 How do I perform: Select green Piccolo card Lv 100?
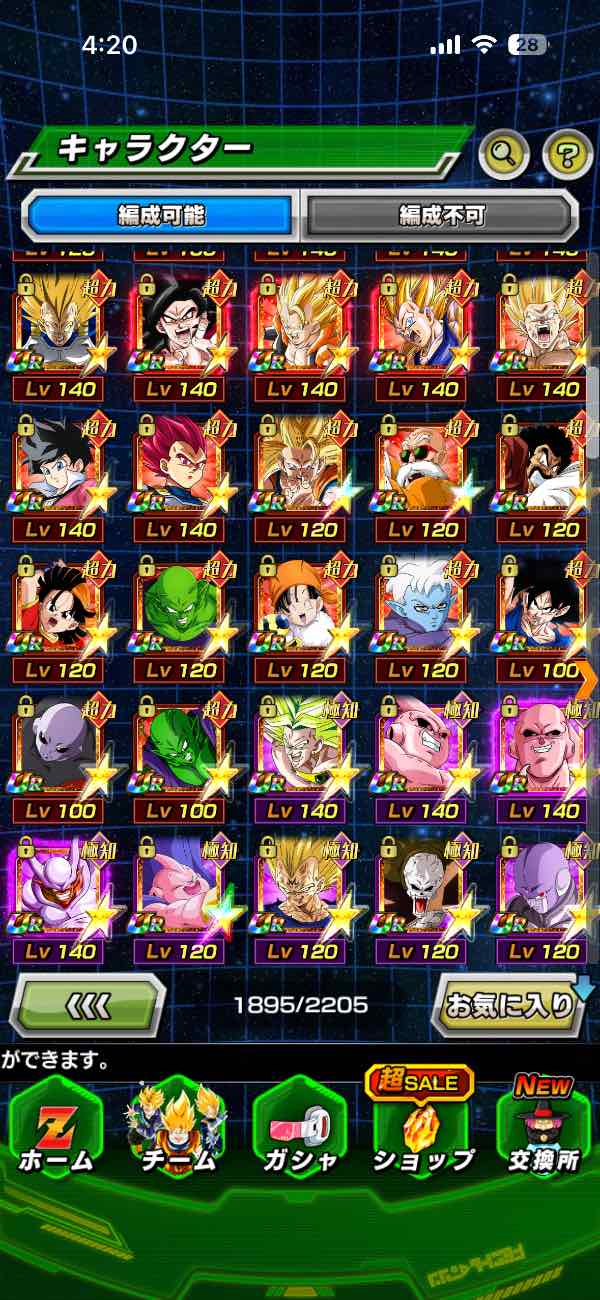point(180,759)
